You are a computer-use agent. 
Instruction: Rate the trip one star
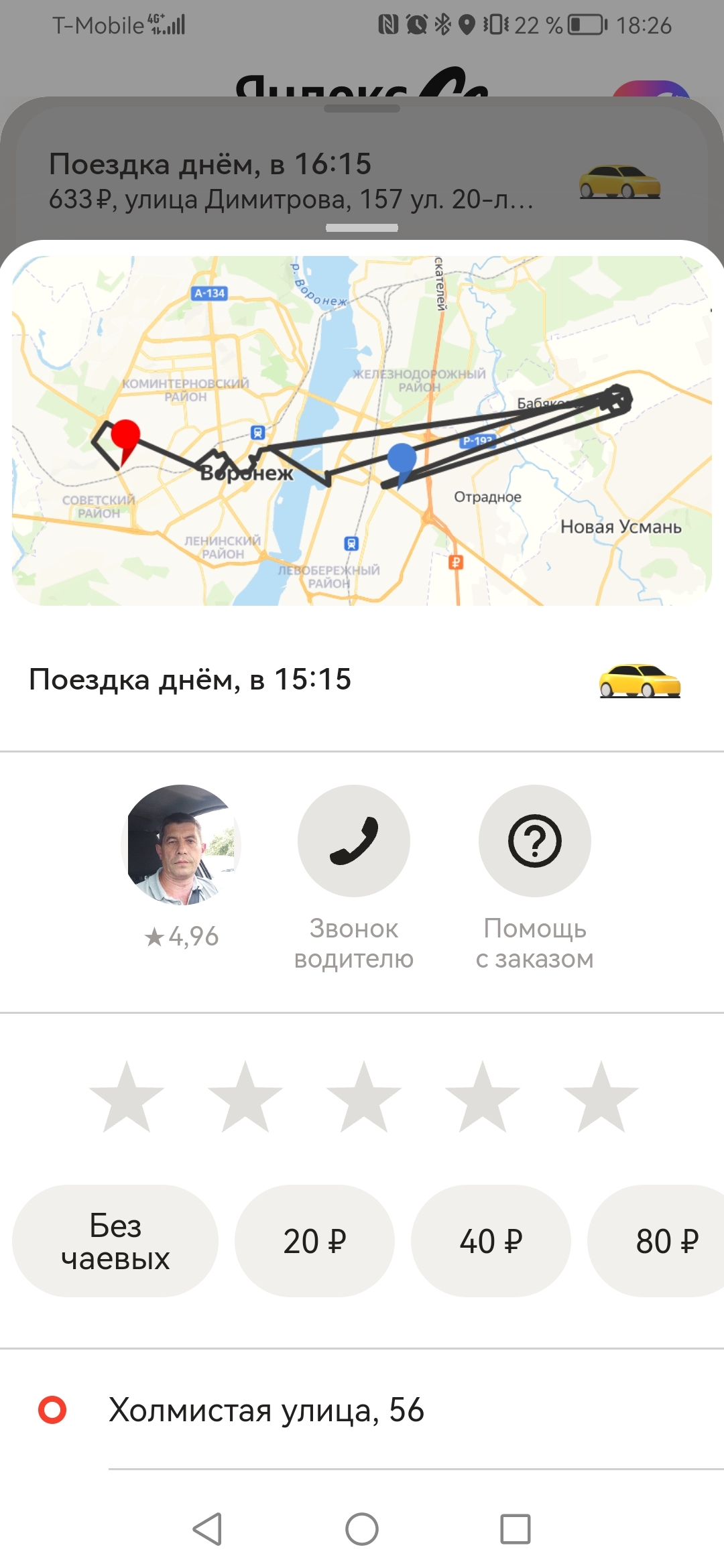click(127, 1099)
